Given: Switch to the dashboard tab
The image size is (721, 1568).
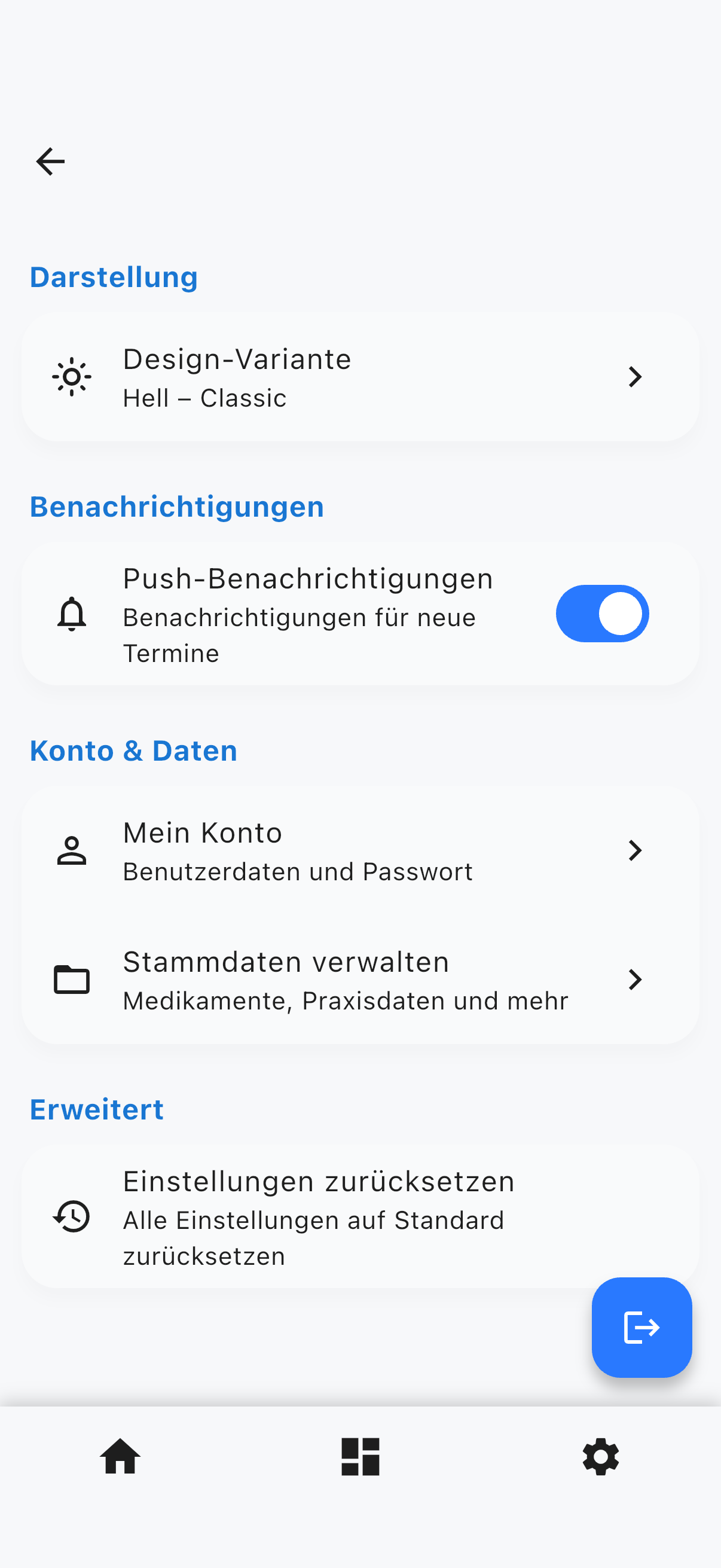Looking at the screenshot, I should pyautogui.click(x=360, y=1457).
